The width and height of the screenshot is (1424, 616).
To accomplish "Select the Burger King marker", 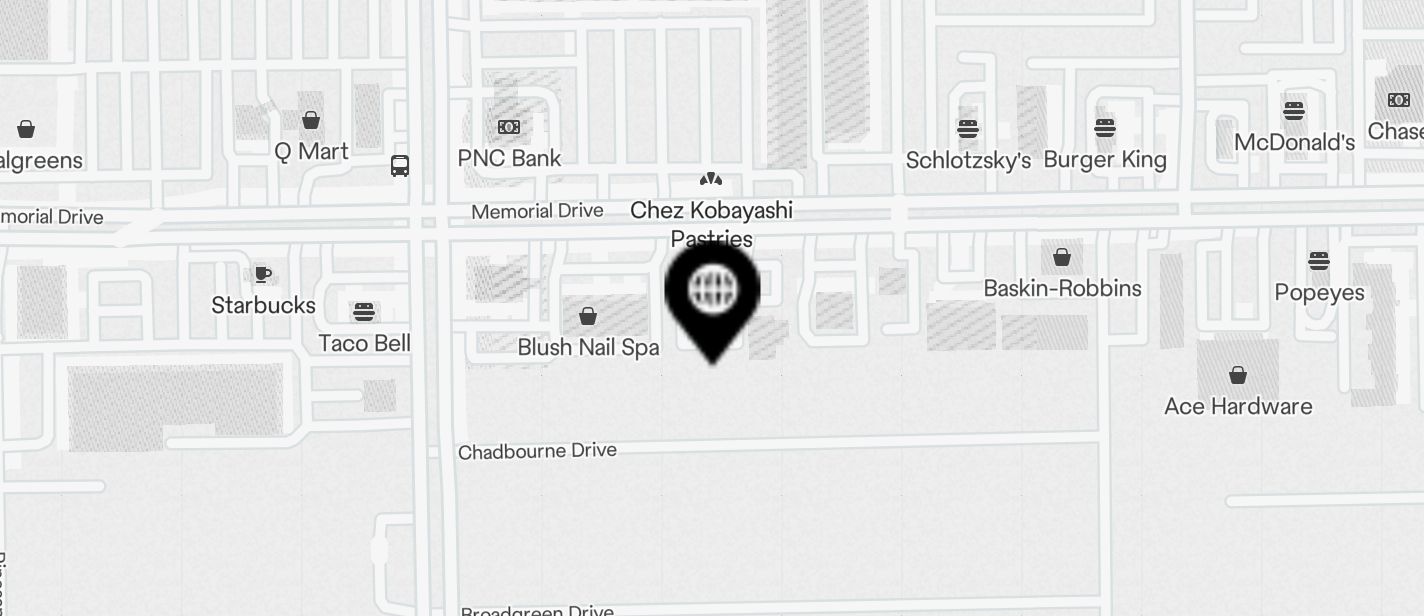I will pyautogui.click(x=1104, y=128).
